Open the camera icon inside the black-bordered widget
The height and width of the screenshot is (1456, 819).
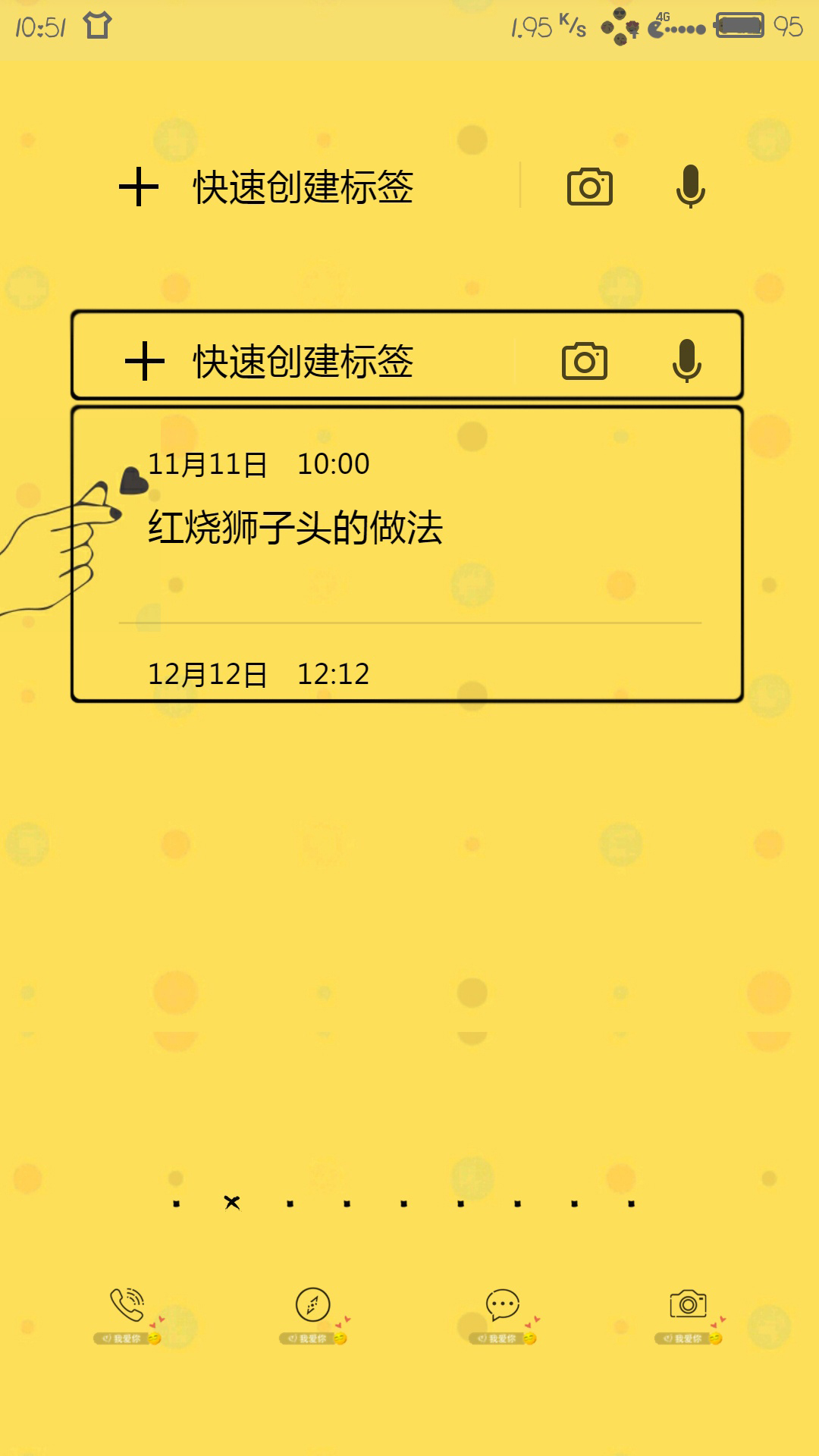[585, 361]
